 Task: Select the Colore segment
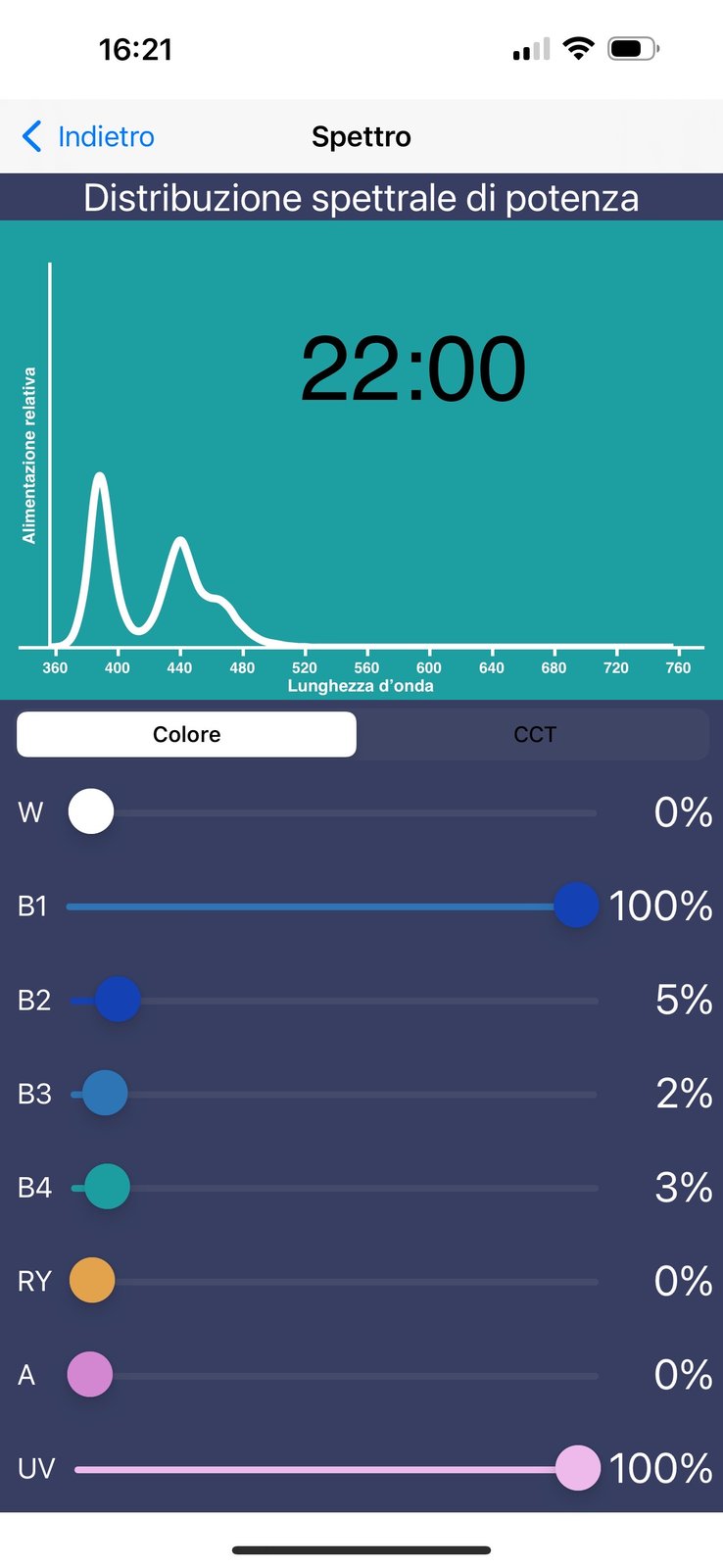coord(186,734)
